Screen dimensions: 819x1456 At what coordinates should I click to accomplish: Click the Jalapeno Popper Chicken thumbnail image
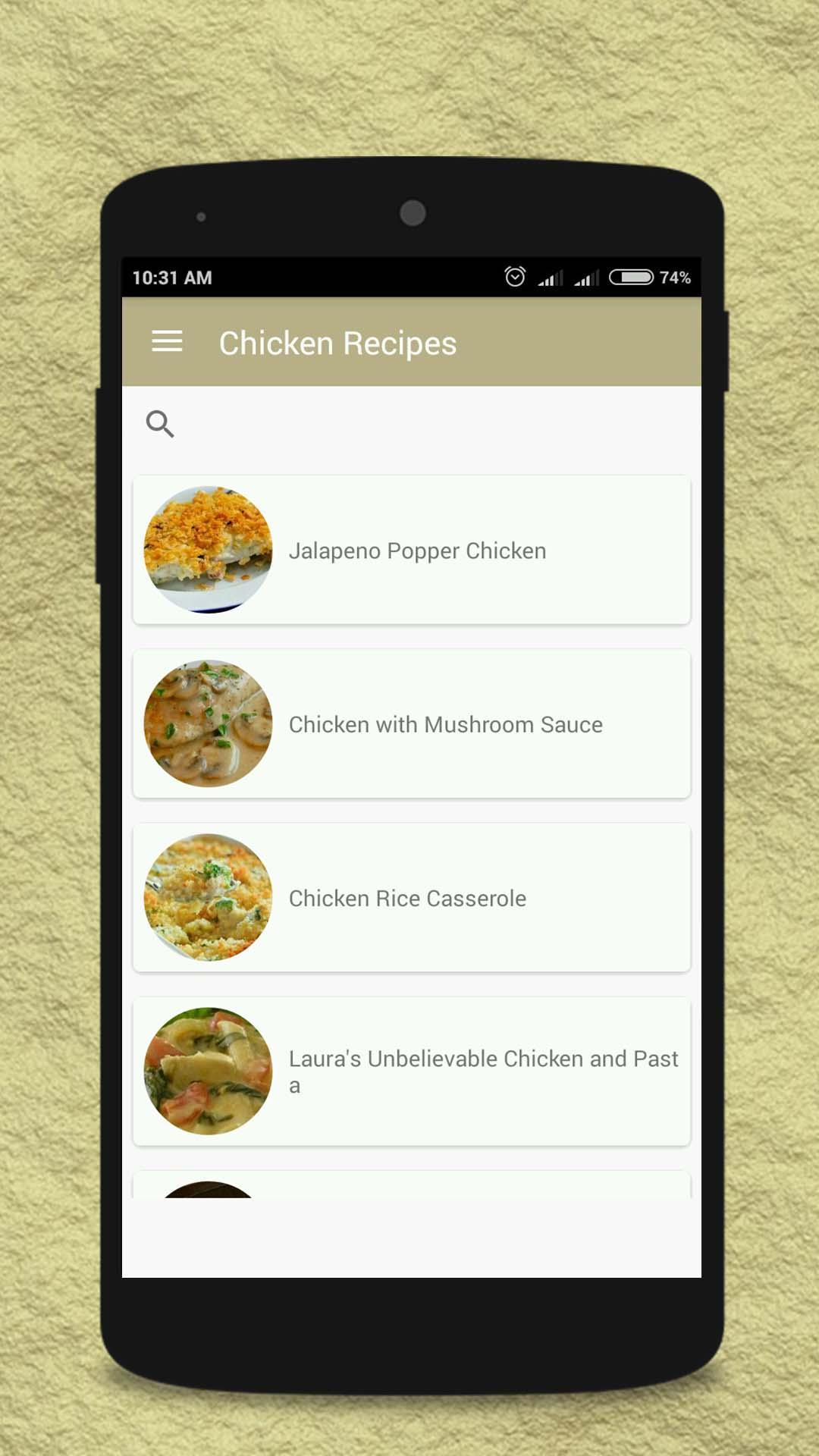coord(206,551)
